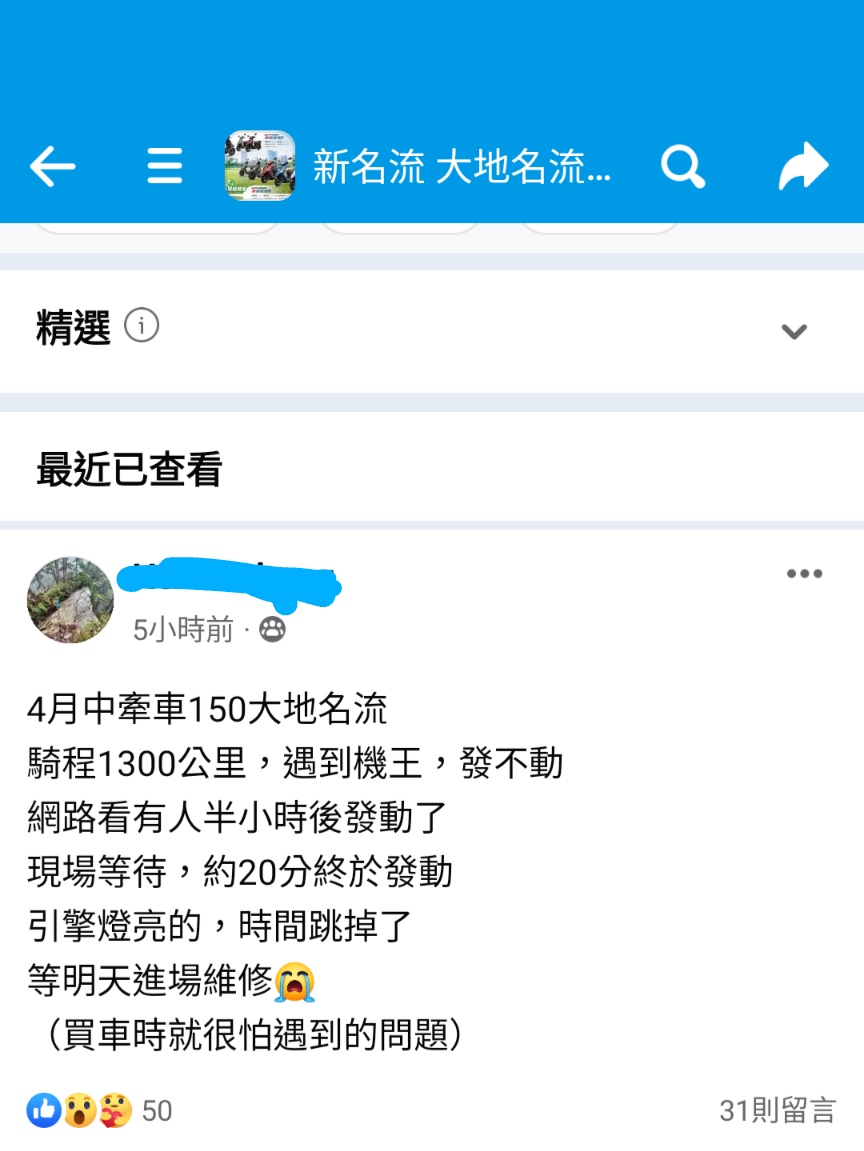Viewport: 864px width, 1151px height.
Task: Open 新名流 大地名流 group title
Action: pos(461,167)
